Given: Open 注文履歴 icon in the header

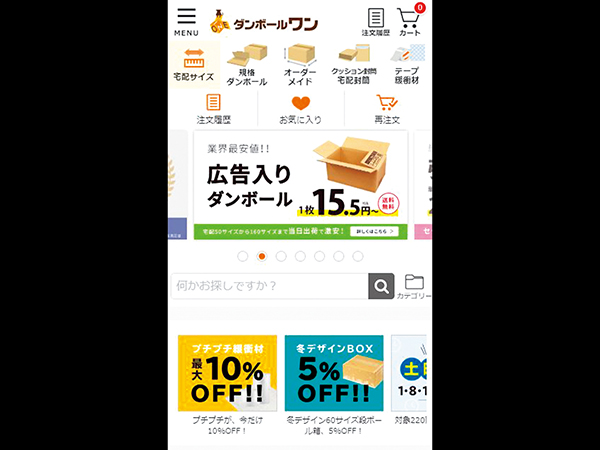Looking at the screenshot, I should [x=376, y=21].
